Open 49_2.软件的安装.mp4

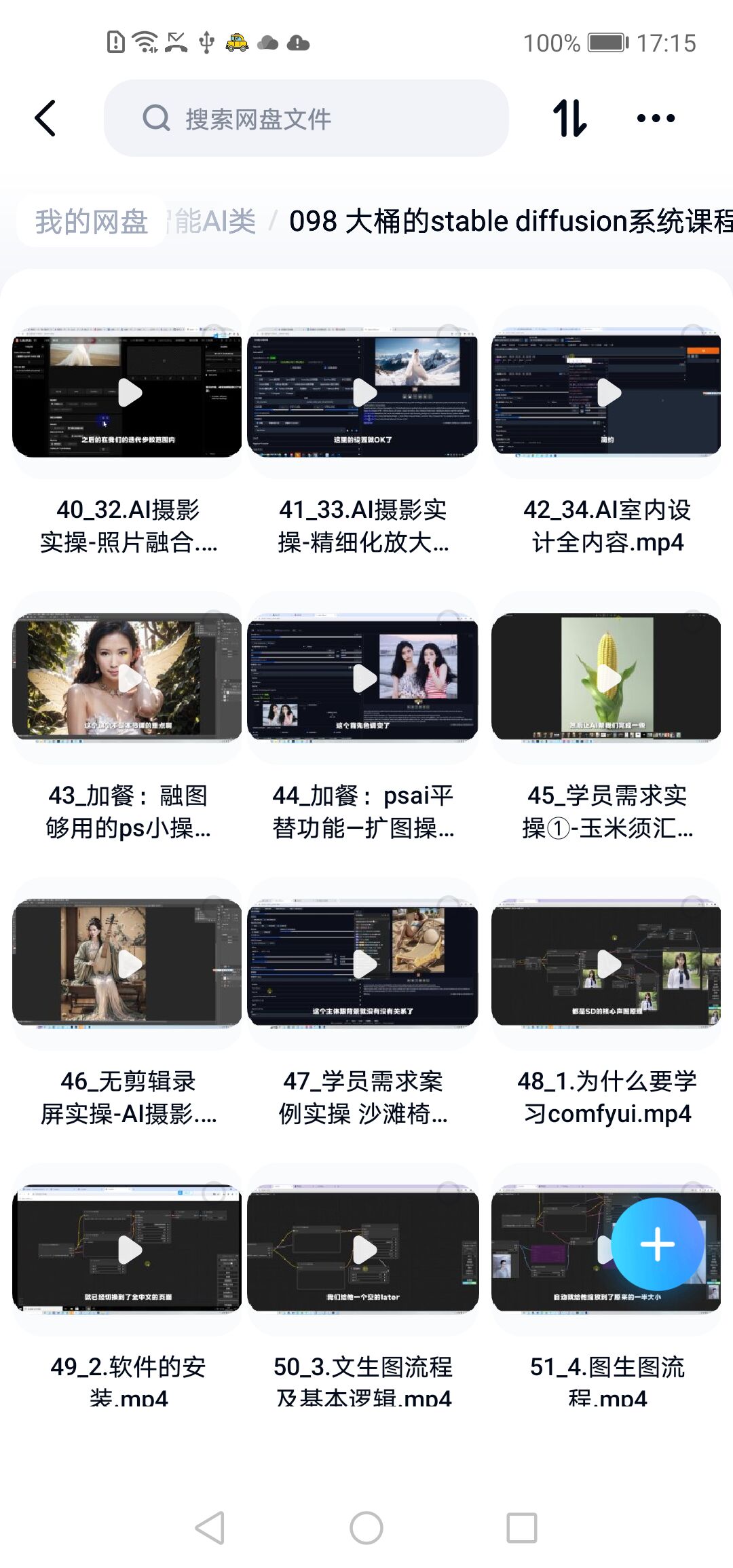pyautogui.click(x=128, y=1250)
